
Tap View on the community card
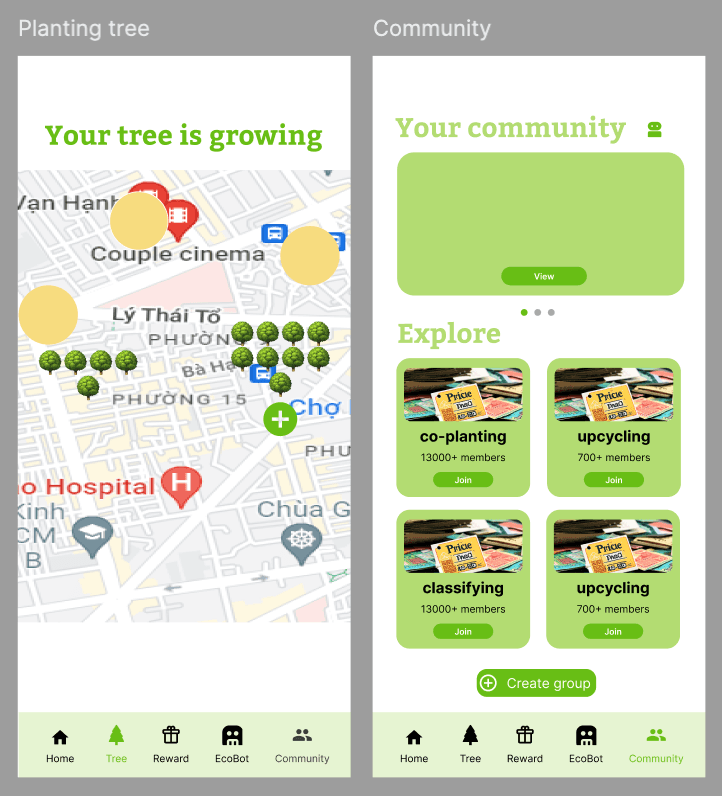coord(544,276)
